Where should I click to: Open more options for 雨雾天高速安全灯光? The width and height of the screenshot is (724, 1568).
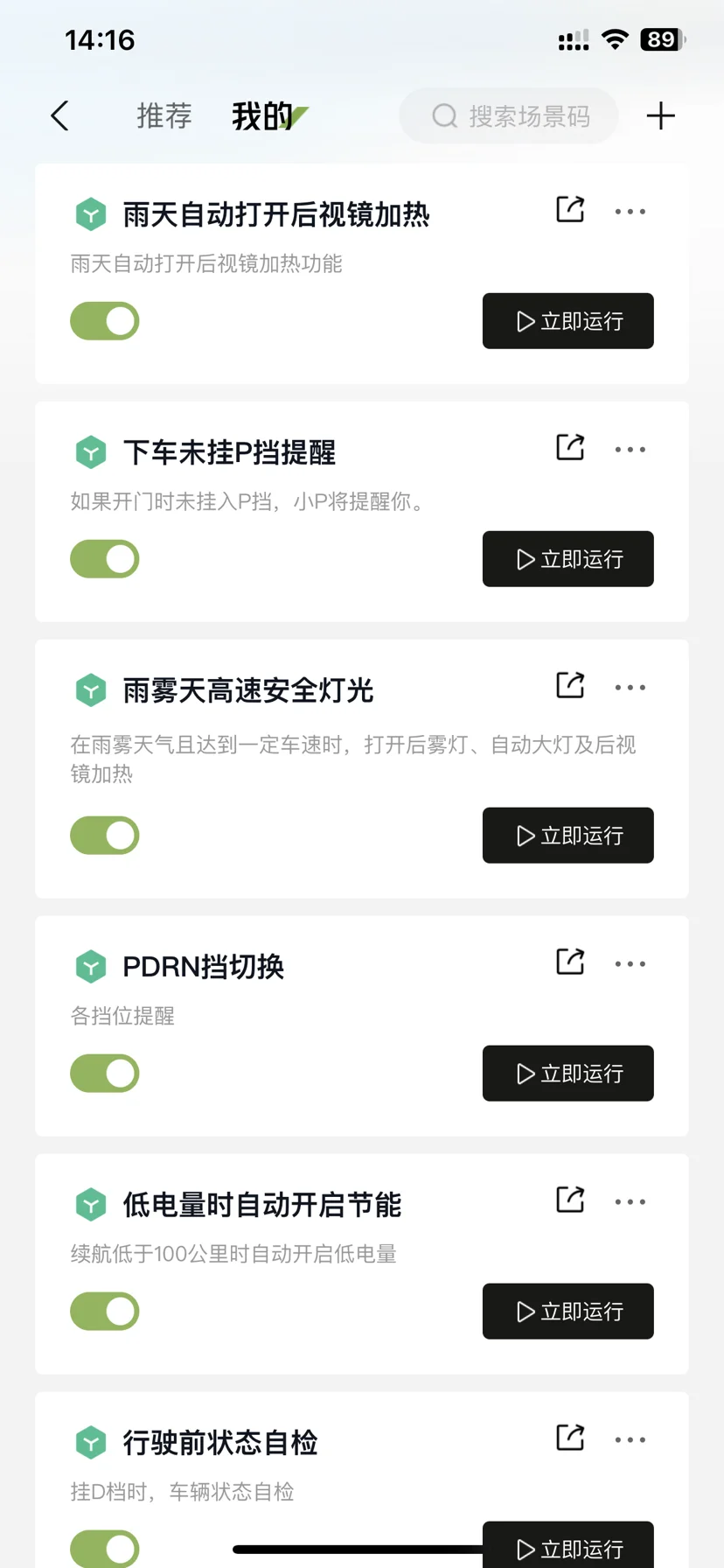coord(630,688)
